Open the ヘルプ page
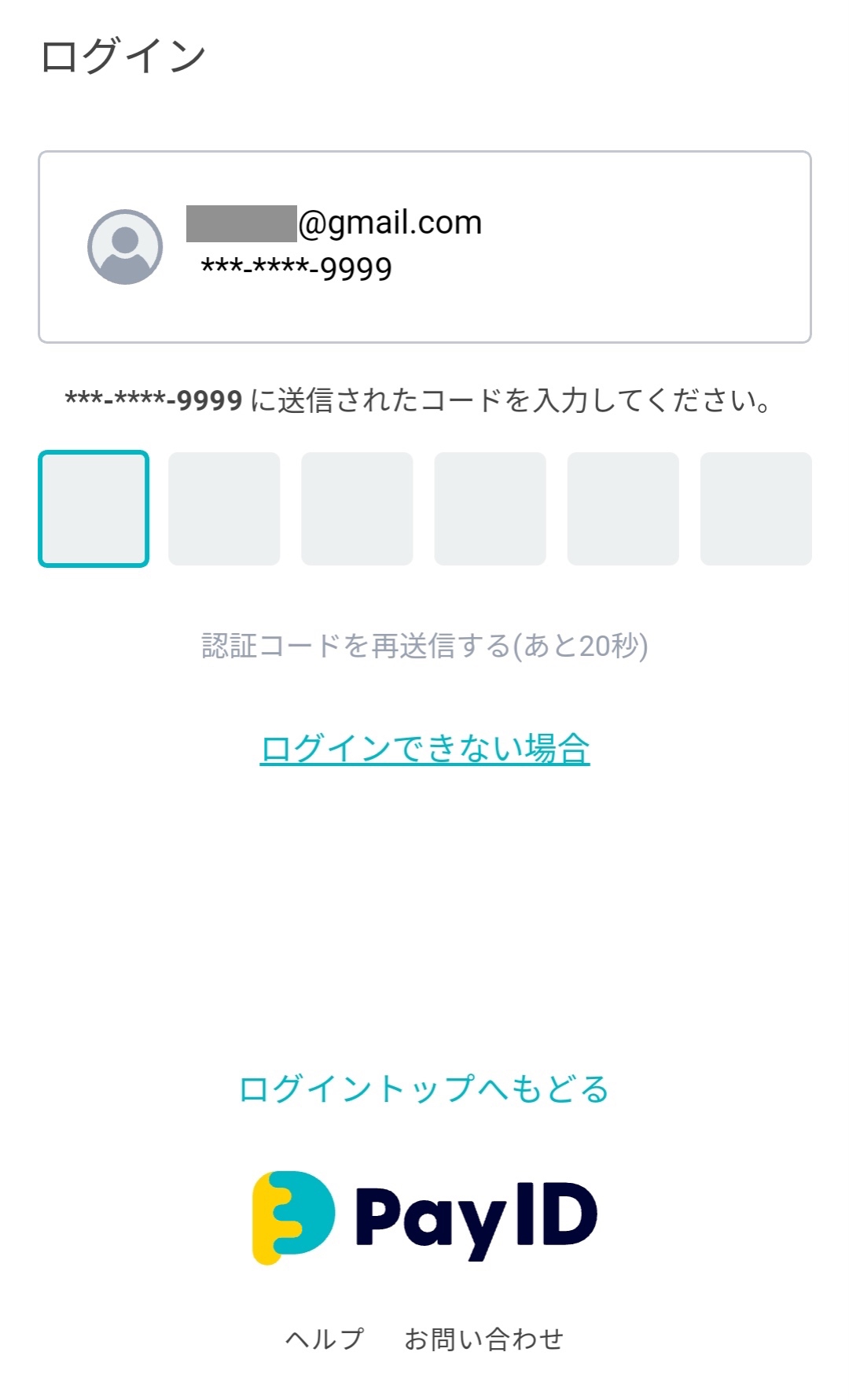 (325, 1339)
